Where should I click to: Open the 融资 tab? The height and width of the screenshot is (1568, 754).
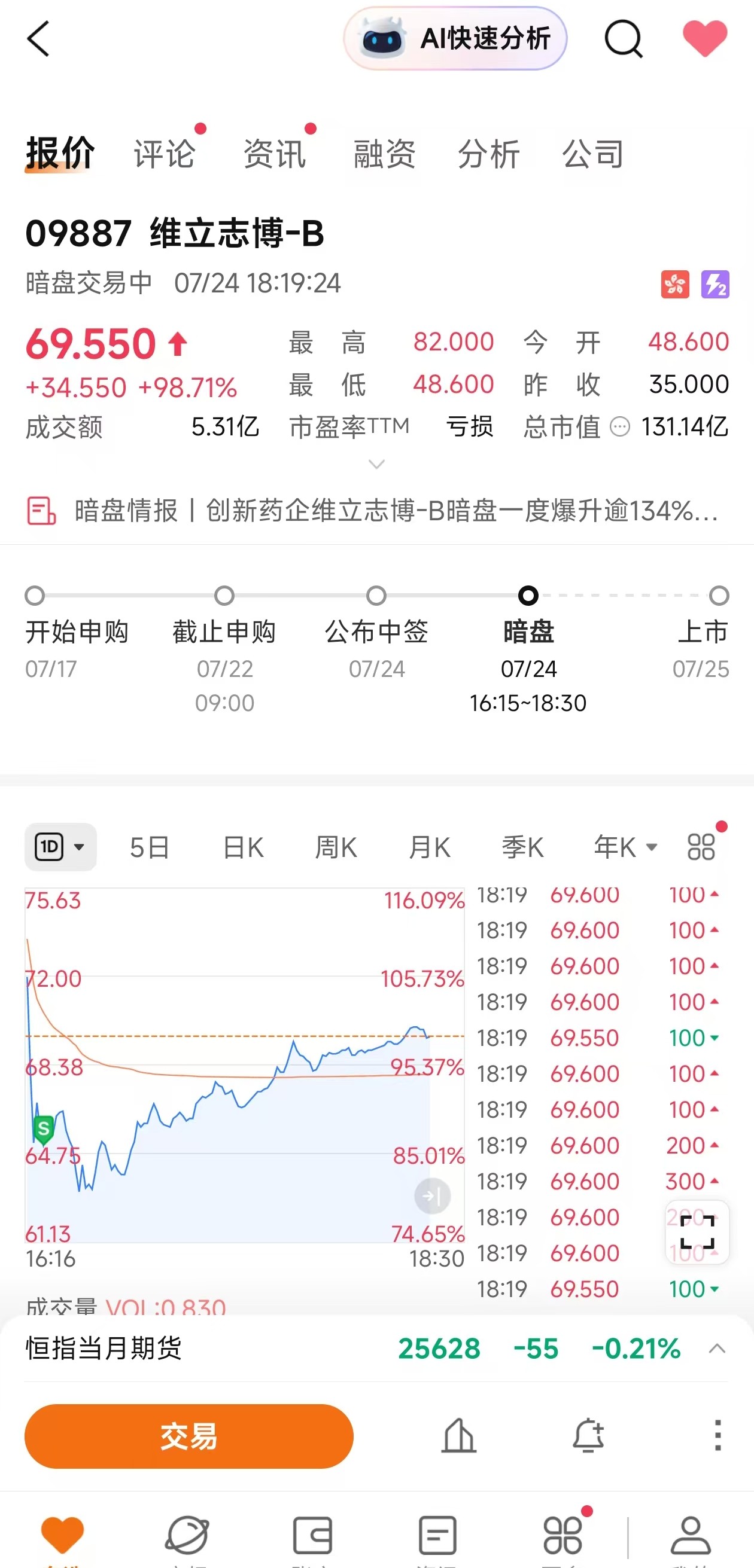click(384, 152)
